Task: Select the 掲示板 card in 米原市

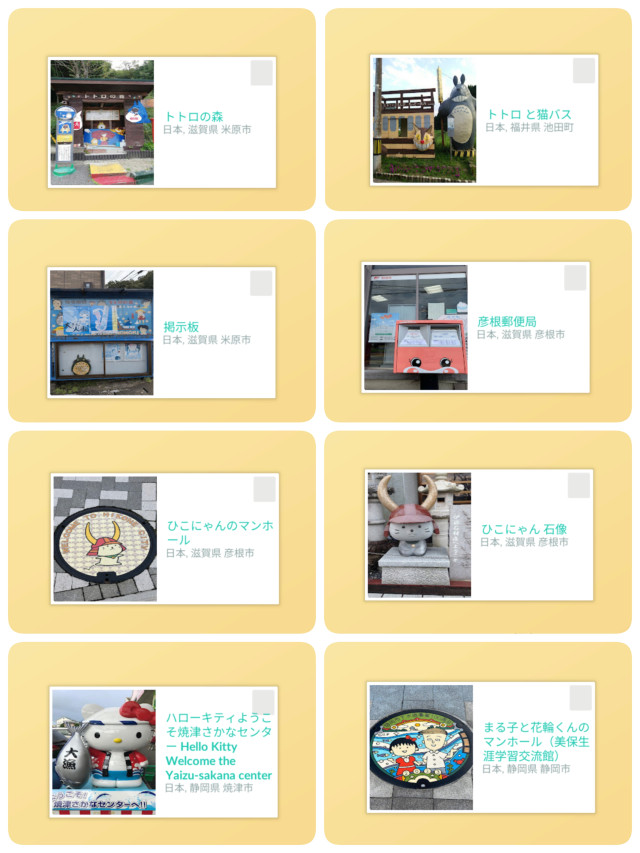Action: point(162,332)
